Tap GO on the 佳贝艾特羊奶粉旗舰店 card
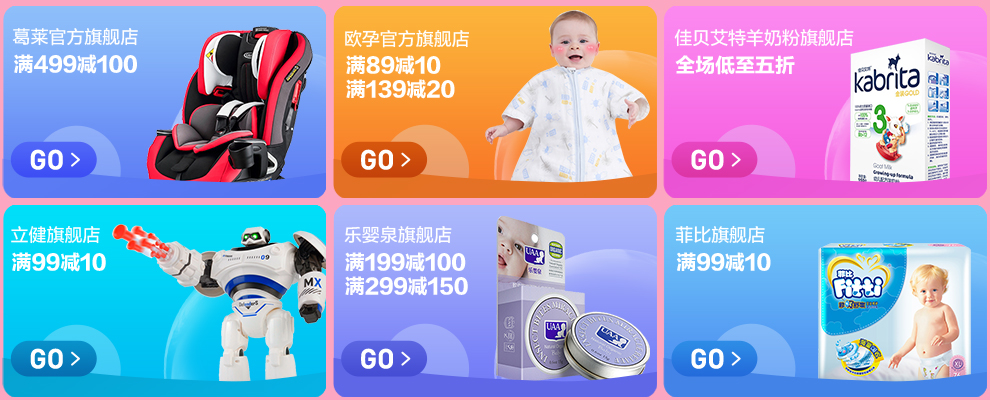Viewport: 990px width, 400px height. (x=714, y=160)
